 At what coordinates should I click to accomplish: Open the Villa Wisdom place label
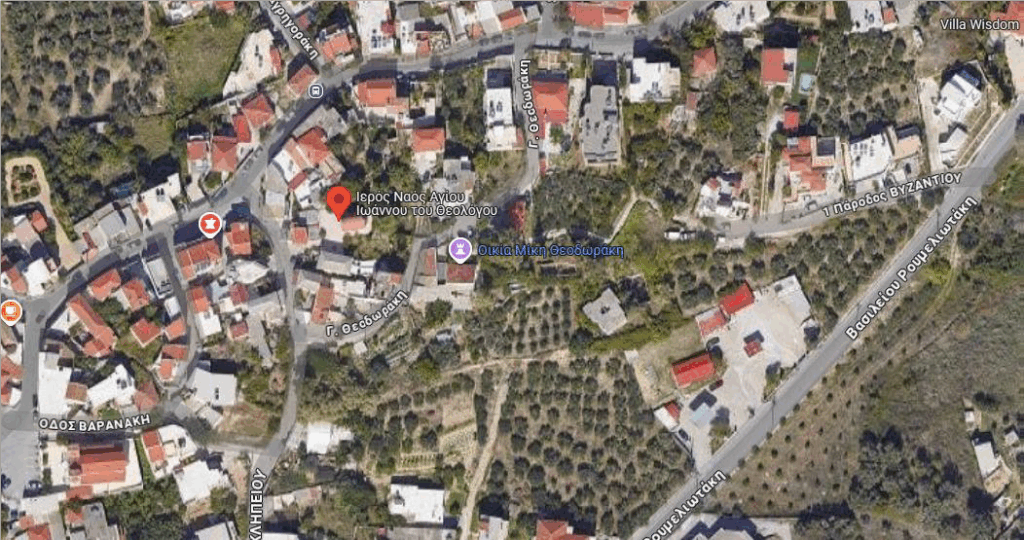979,23
